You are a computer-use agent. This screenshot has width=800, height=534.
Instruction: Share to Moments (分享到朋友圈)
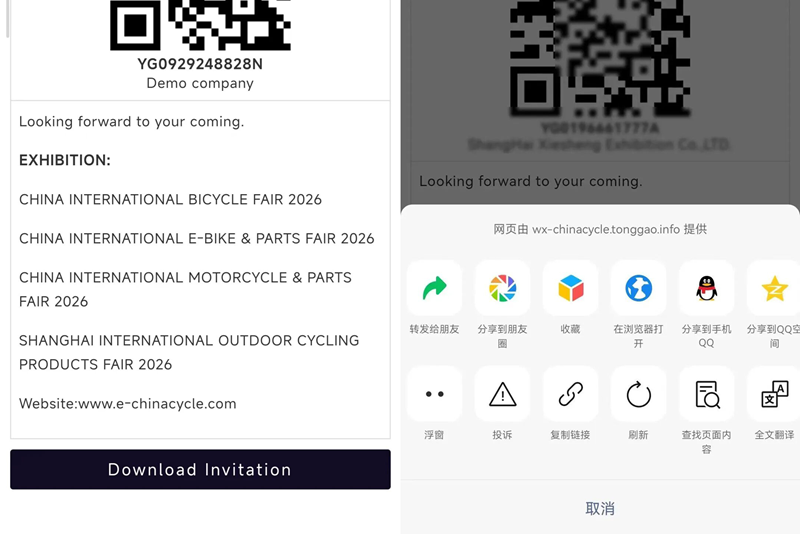pyautogui.click(x=502, y=289)
